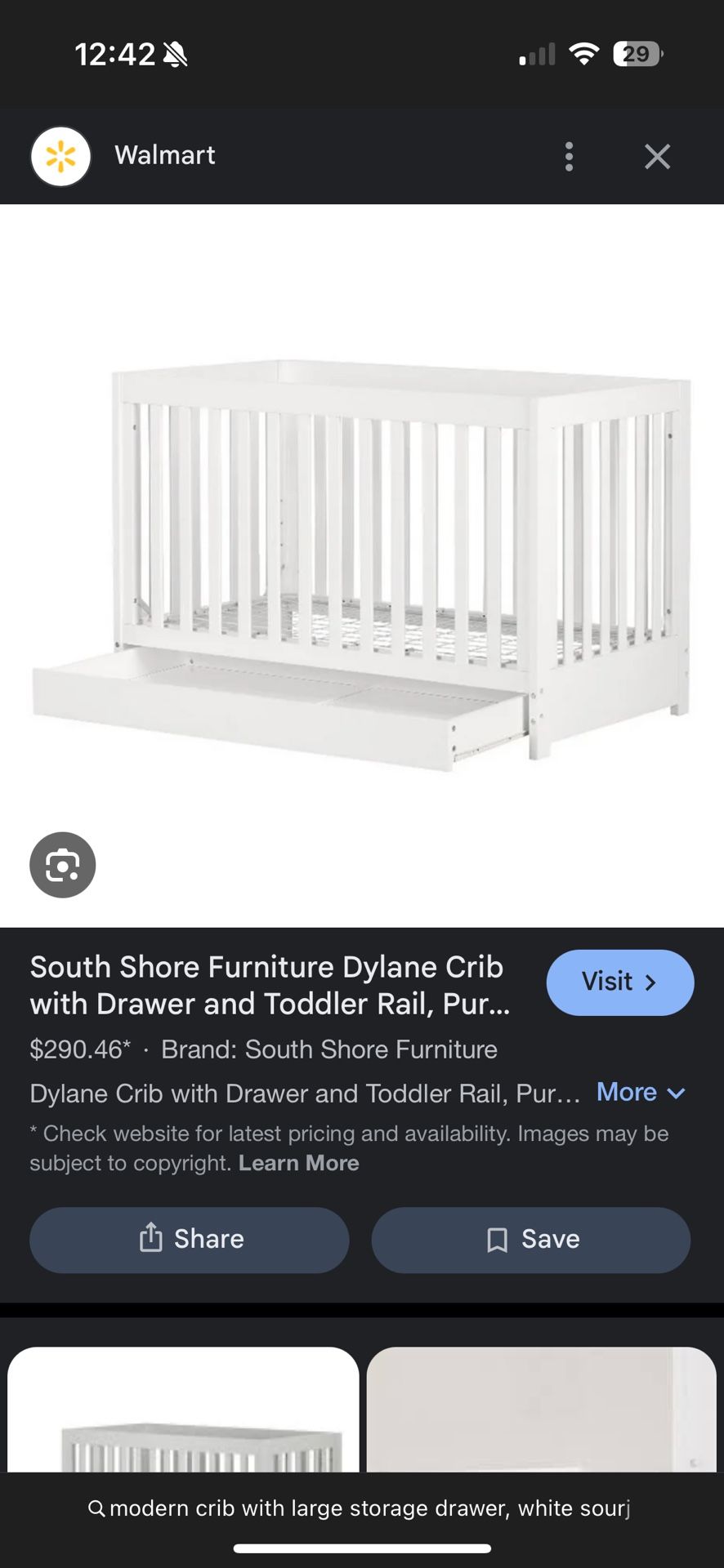Click the Walmart store logo
Viewport: 724px width, 1568px height.
tap(60, 156)
